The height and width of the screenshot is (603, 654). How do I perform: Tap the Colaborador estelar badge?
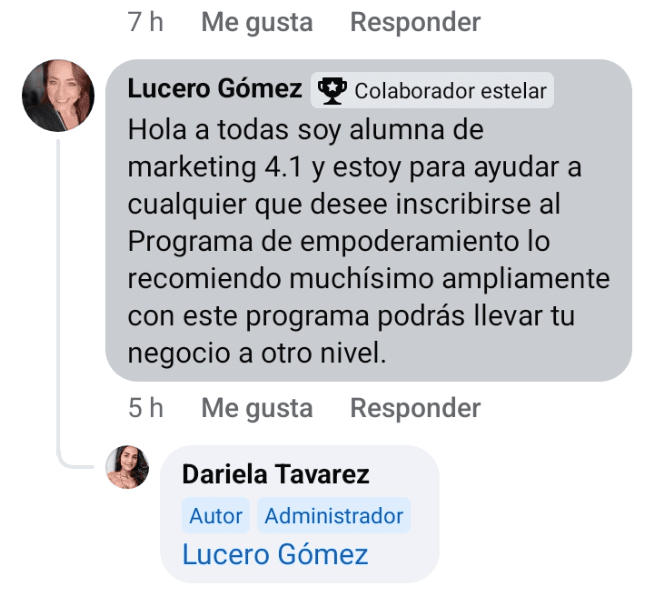pos(431,91)
